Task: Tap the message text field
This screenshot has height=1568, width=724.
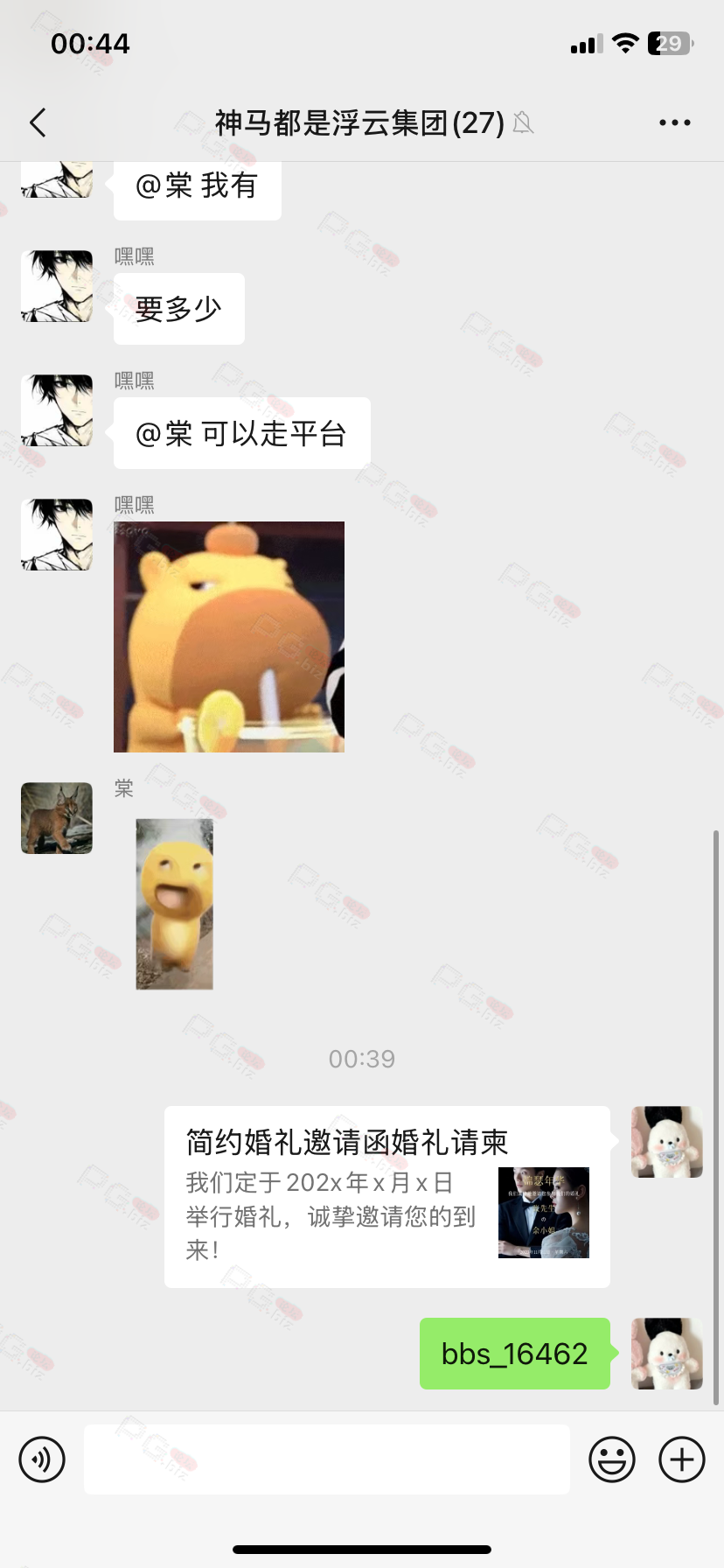Action: [326, 1459]
